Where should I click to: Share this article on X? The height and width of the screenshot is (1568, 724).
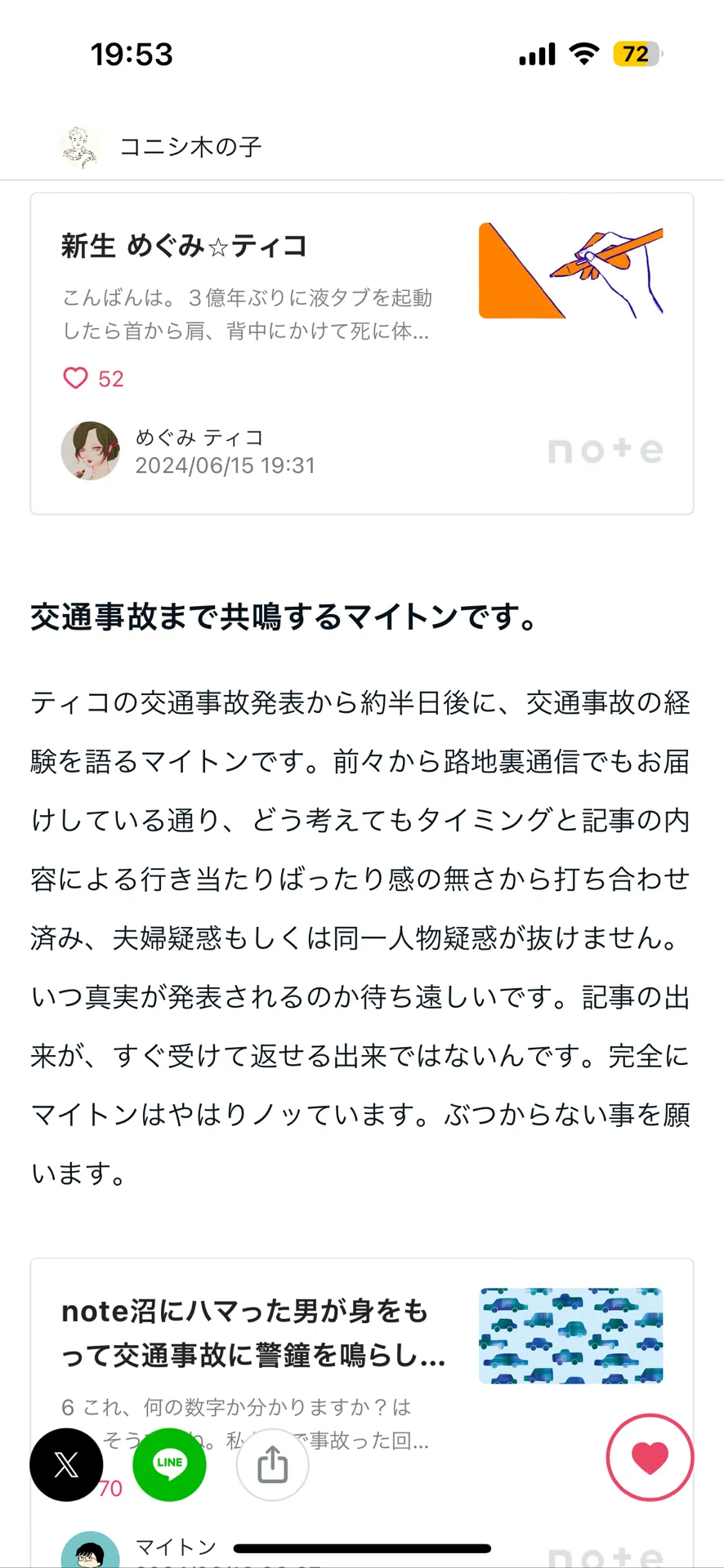(66, 1465)
